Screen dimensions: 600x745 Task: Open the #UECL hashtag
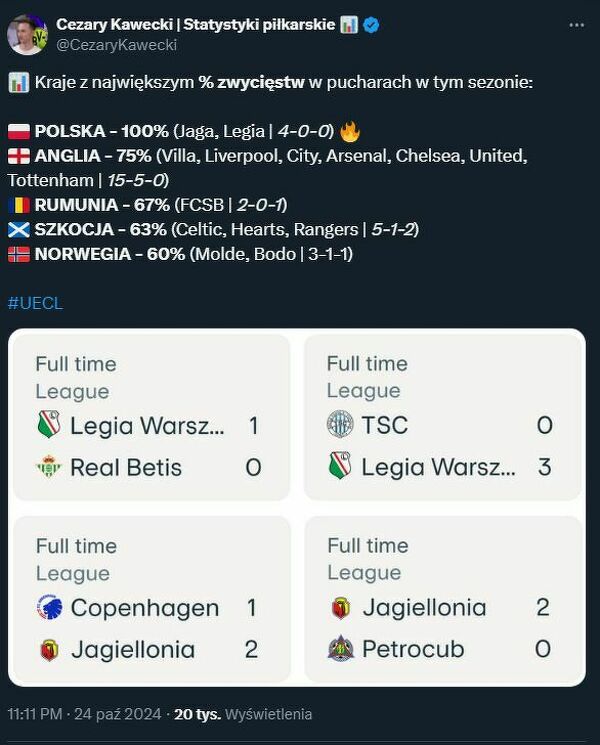tap(35, 303)
